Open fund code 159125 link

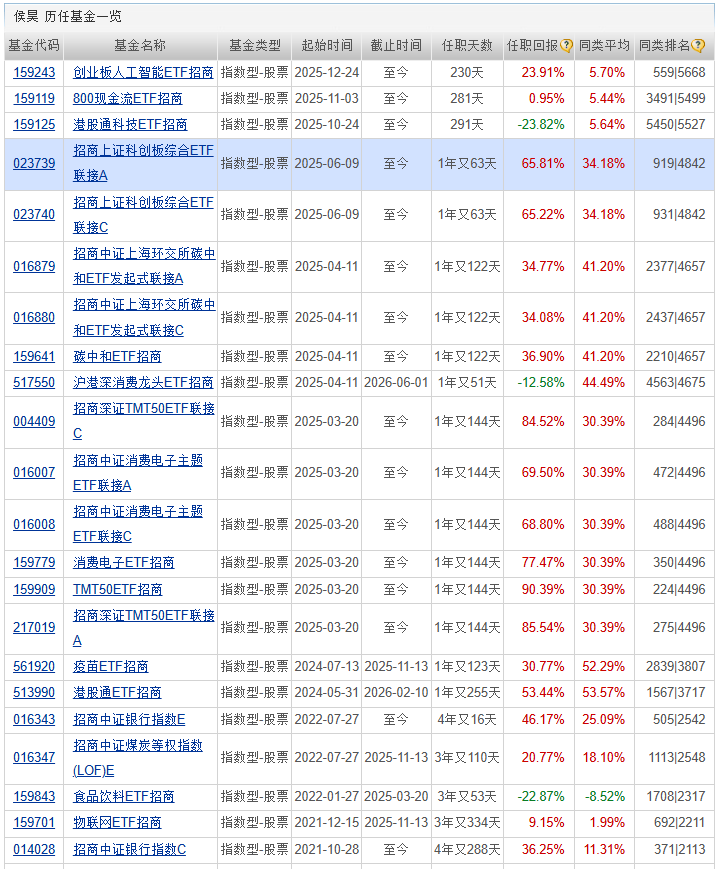pyautogui.click(x=34, y=125)
